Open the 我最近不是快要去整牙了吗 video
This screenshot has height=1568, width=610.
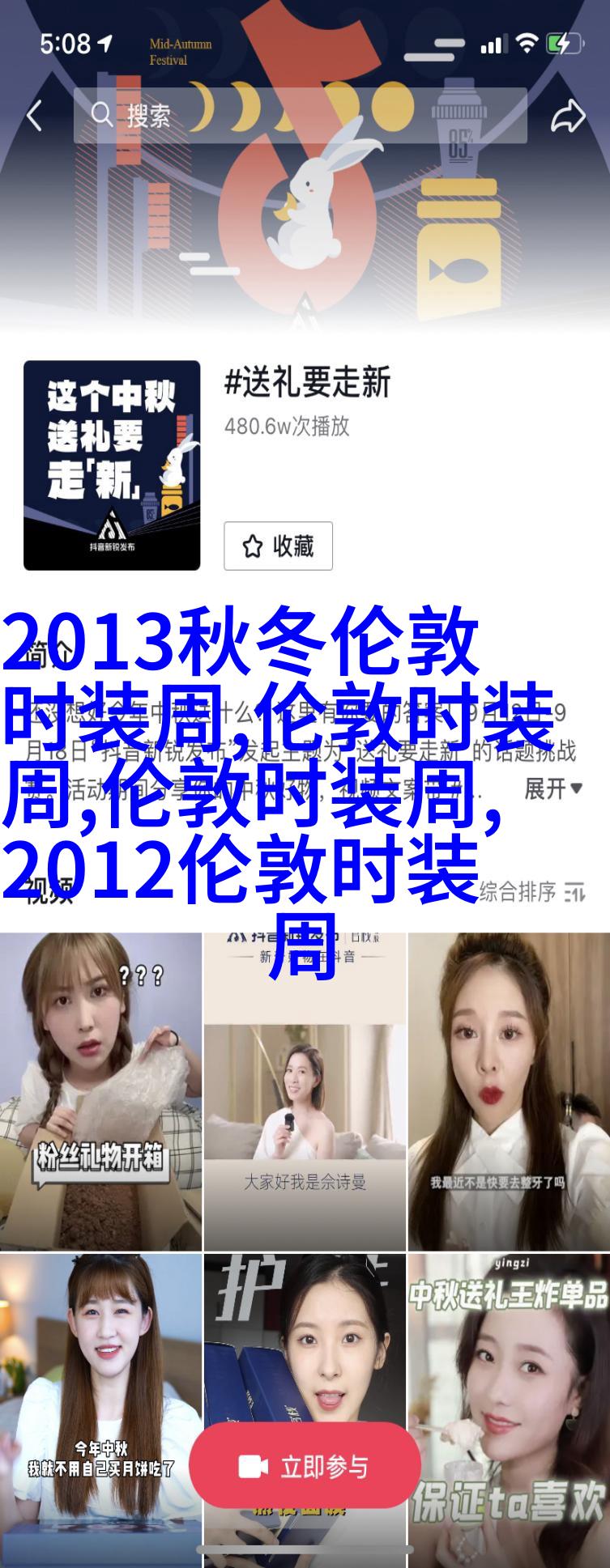(x=509, y=1091)
